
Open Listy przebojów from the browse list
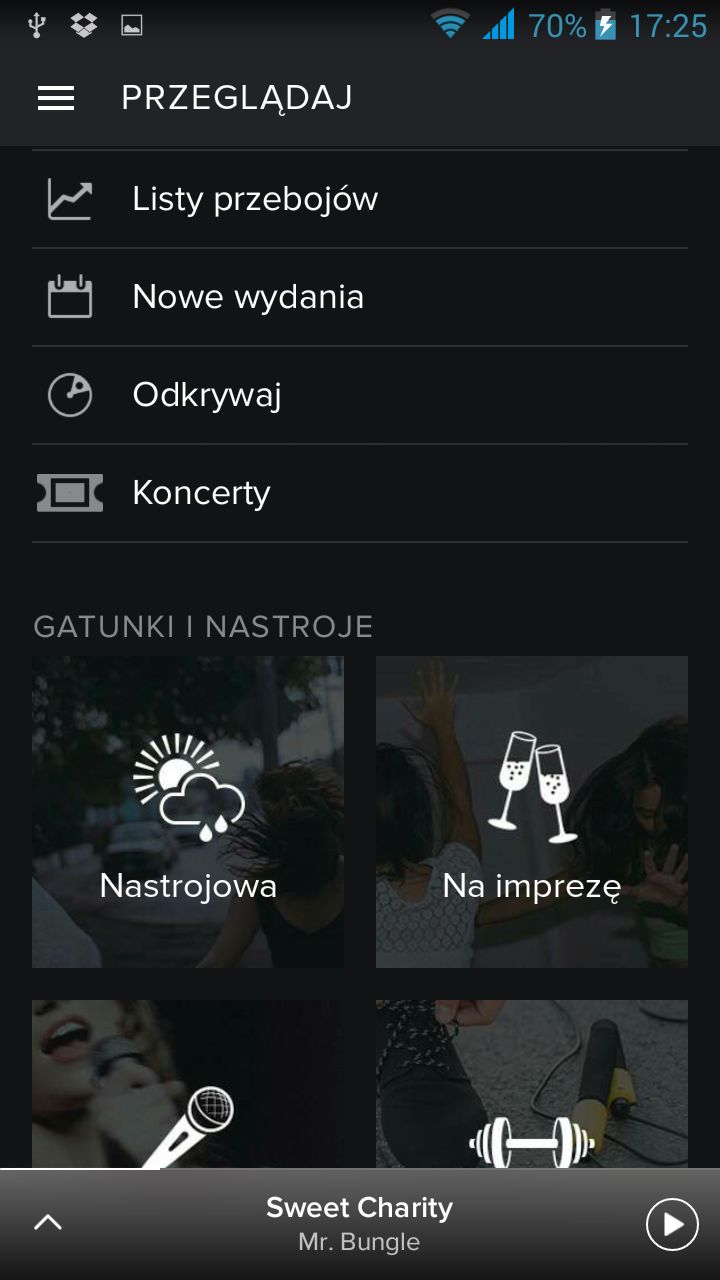[x=255, y=198]
